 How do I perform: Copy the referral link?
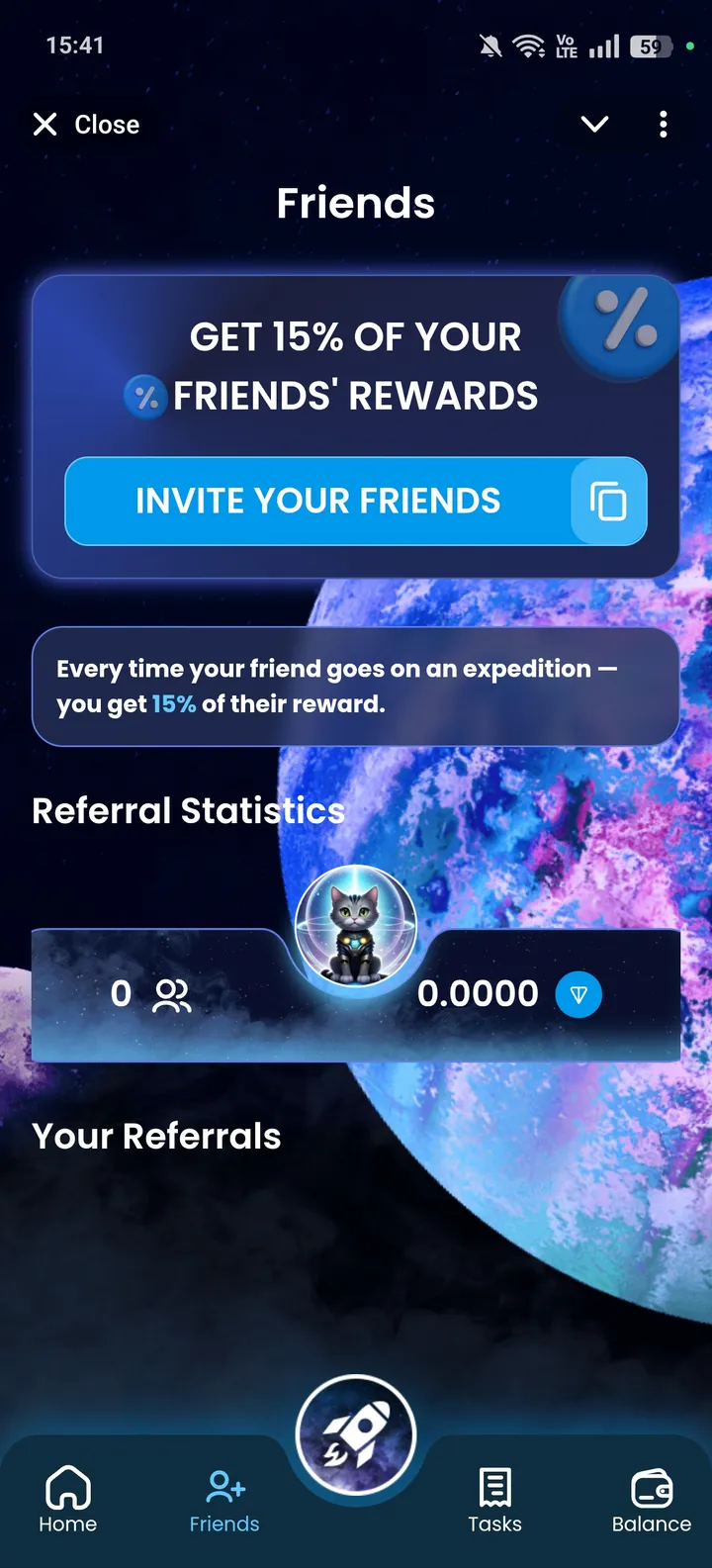pos(608,502)
